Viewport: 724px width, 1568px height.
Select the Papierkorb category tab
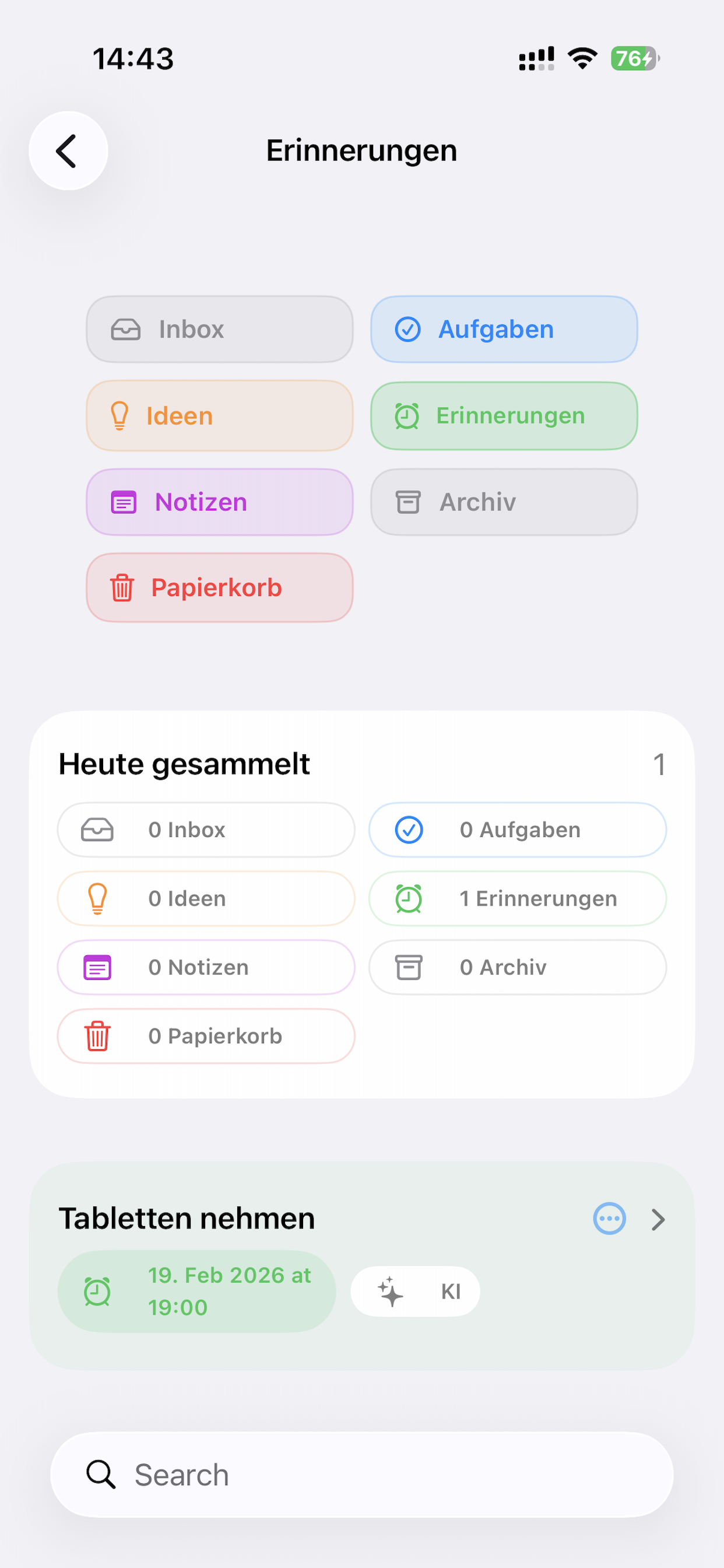(x=219, y=588)
